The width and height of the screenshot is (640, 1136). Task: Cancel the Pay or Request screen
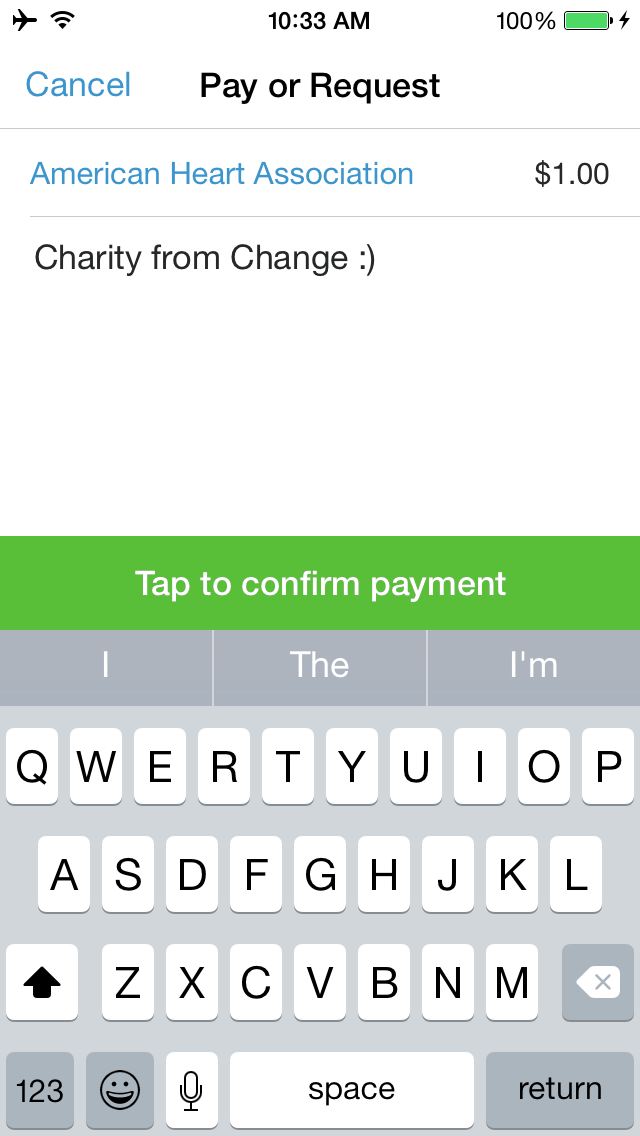(x=78, y=85)
